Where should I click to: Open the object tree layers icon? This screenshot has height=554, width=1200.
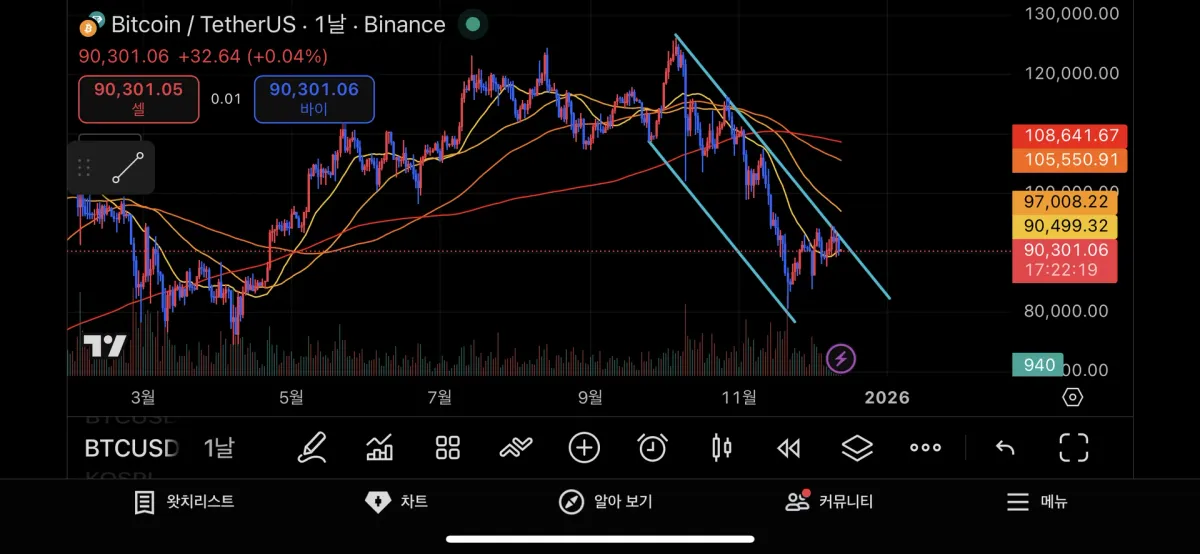click(x=857, y=448)
